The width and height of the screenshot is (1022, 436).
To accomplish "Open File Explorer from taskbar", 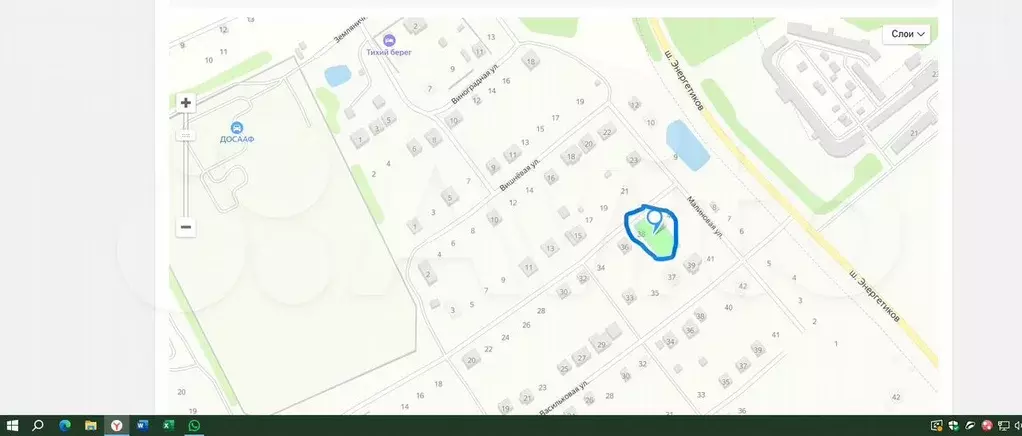I will pos(91,426).
